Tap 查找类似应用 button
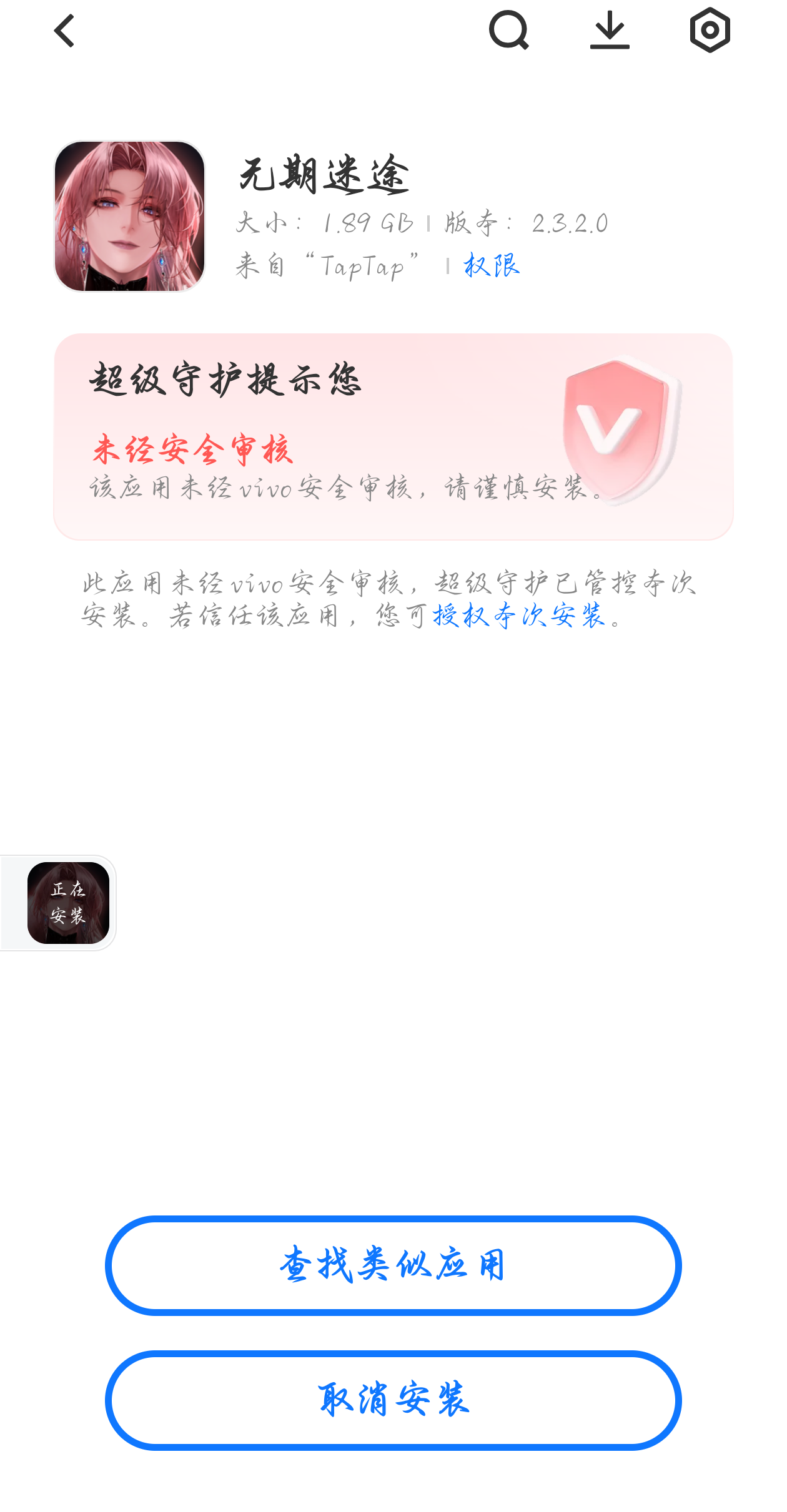The width and height of the screenshot is (787, 1512). point(392,1265)
